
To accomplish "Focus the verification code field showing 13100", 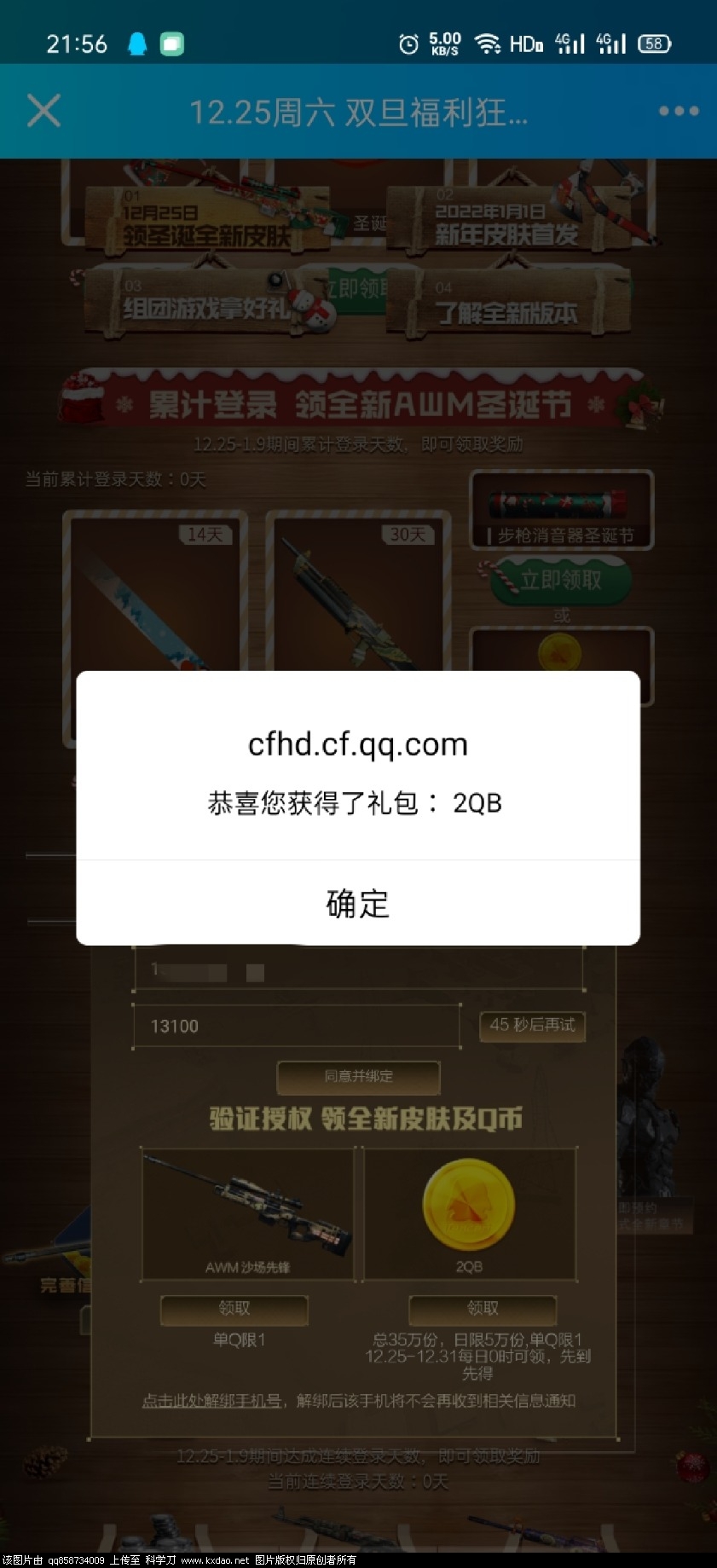I will [x=296, y=1026].
